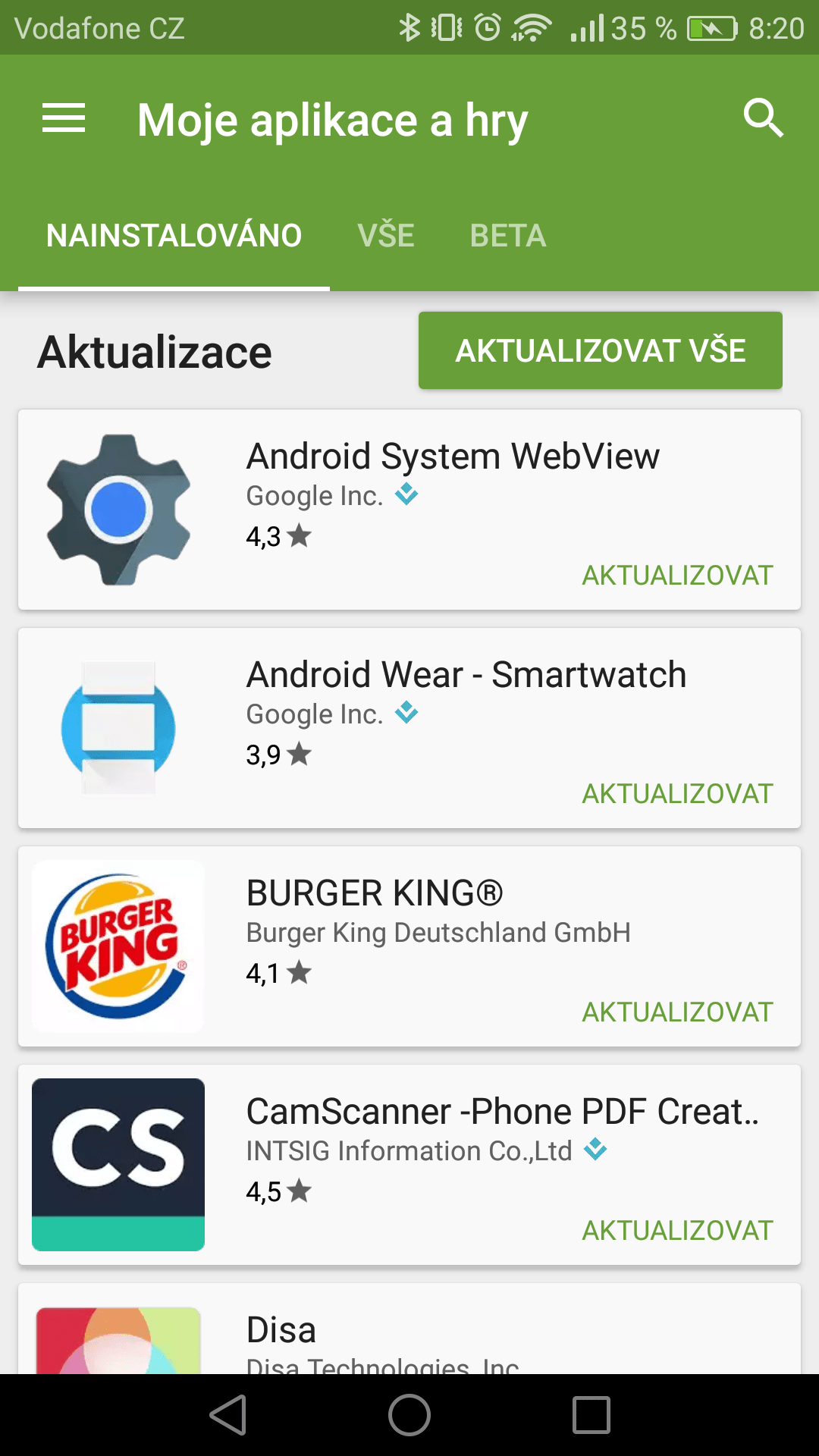Select the NAINSTALOVÁNO tab
Image resolution: width=819 pixels, height=1456 pixels.
[x=174, y=236]
